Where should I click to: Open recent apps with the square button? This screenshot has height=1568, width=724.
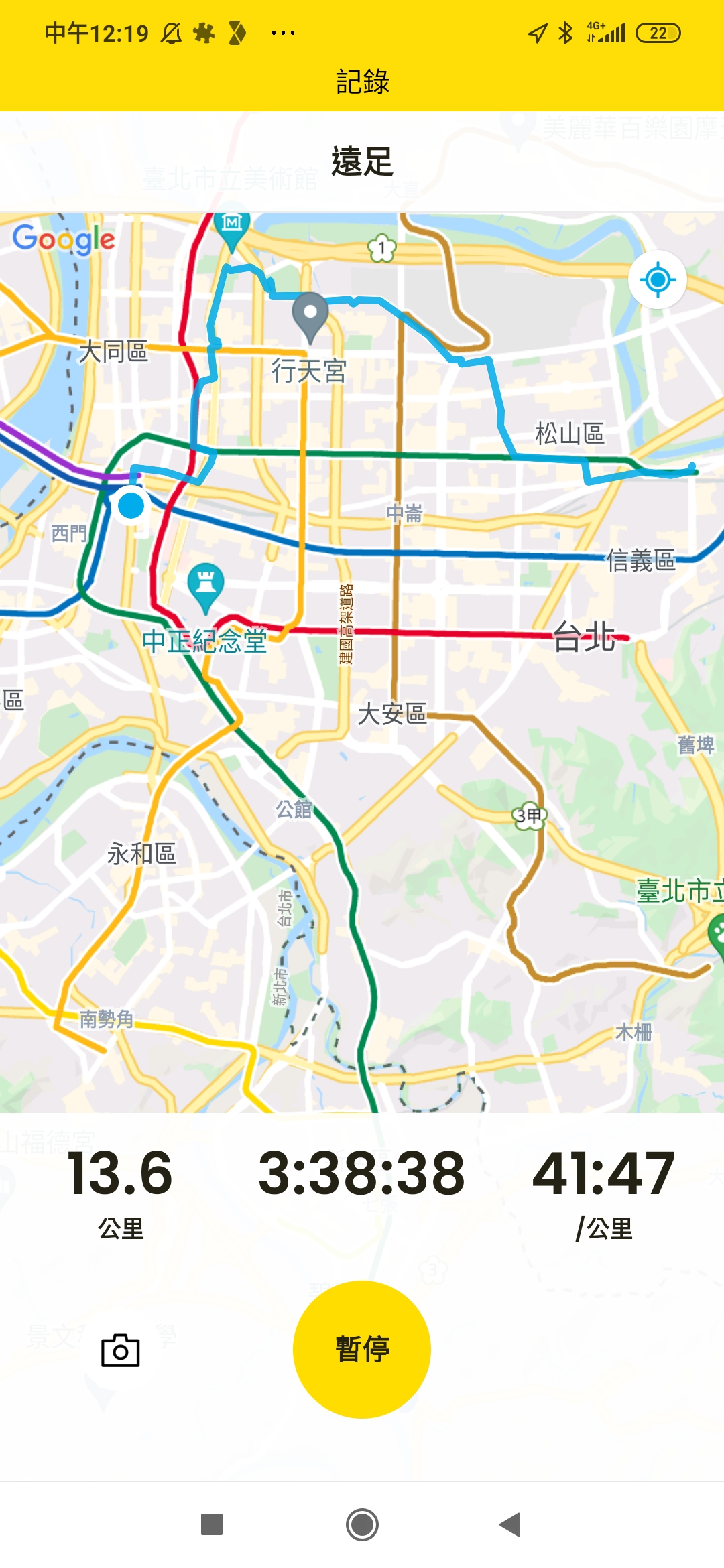coord(212,1524)
